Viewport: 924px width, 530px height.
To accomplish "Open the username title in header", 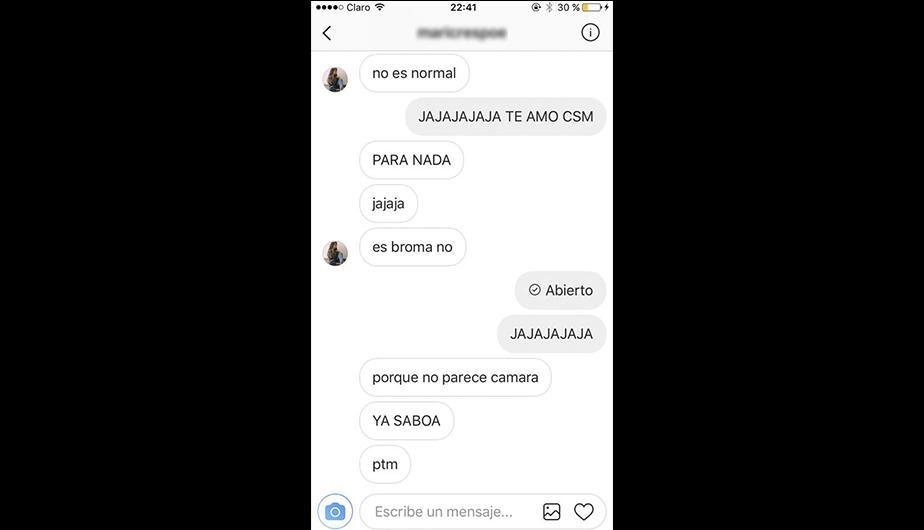I will (461, 33).
